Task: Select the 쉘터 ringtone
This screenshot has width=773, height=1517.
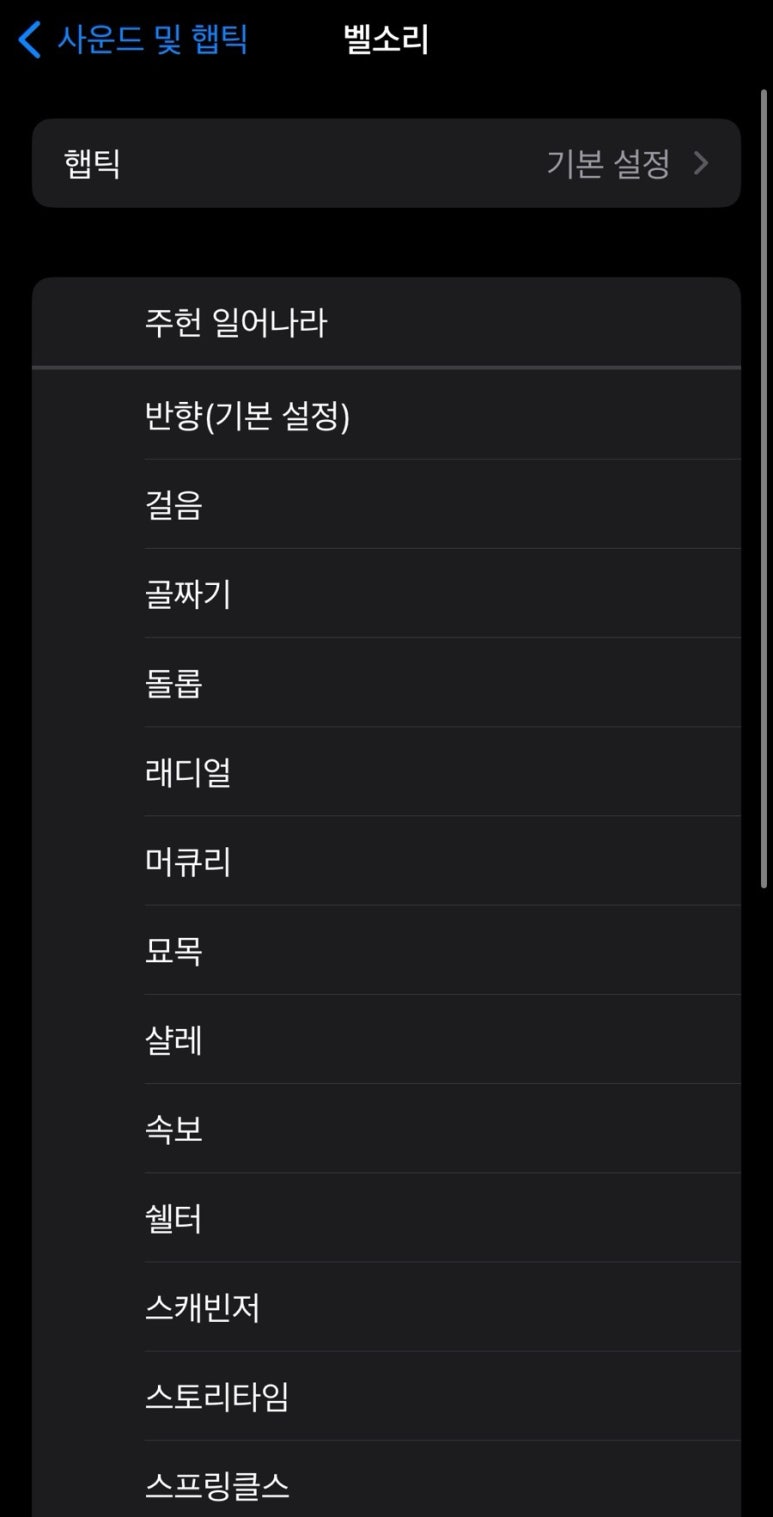Action: [x=386, y=1218]
